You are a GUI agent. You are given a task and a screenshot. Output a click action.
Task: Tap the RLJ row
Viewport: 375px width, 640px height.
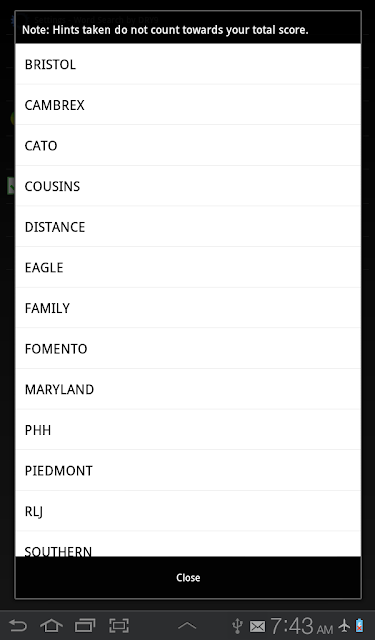coord(188,511)
